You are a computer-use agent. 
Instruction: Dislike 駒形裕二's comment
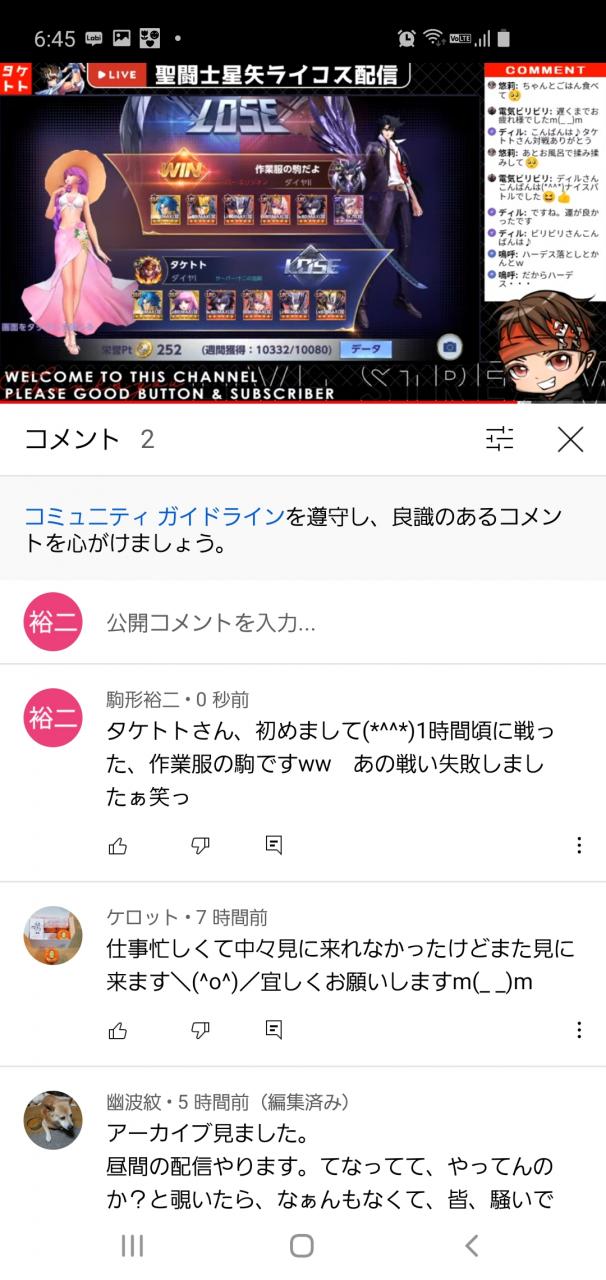click(x=200, y=846)
